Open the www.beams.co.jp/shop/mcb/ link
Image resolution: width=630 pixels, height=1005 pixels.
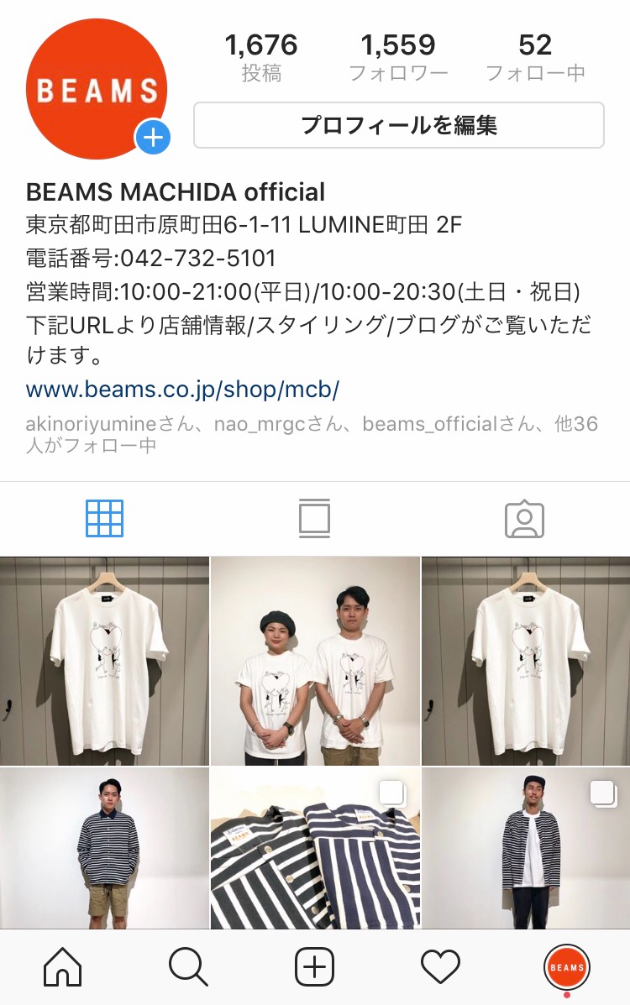pos(183,389)
